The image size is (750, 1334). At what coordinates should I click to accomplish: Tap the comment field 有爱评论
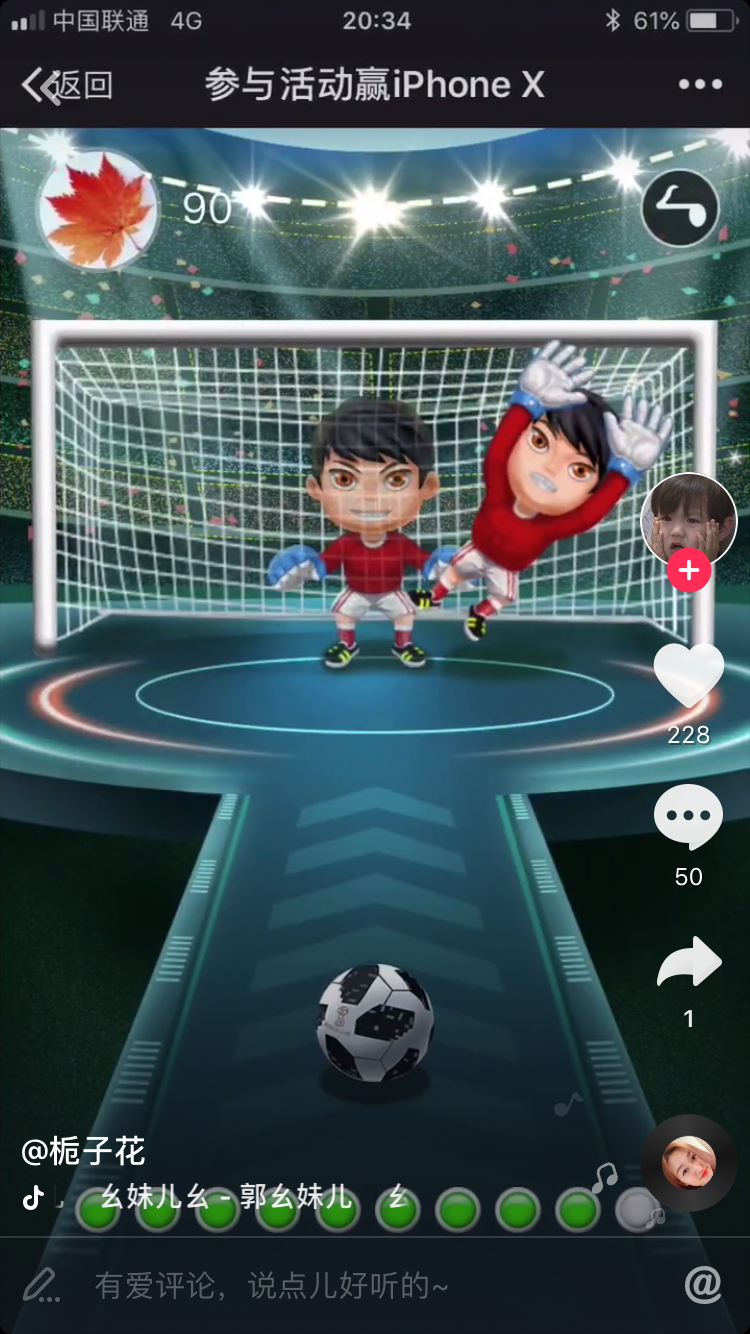click(272, 1286)
